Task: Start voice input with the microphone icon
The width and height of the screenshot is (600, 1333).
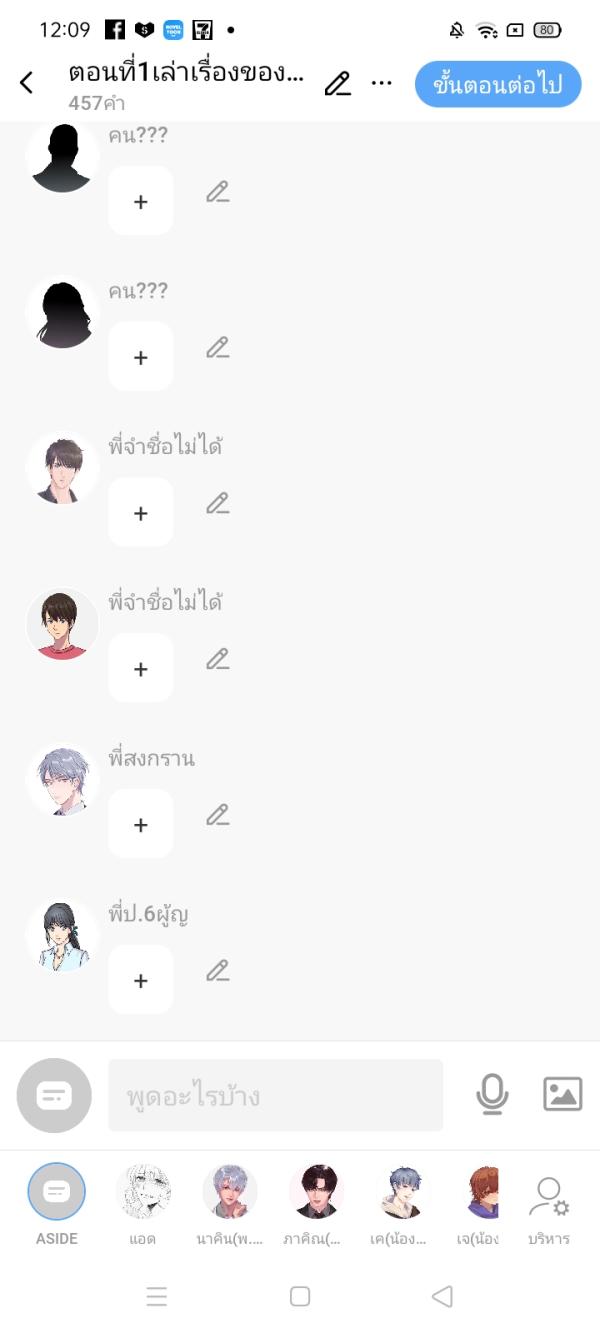Action: point(492,1094)
